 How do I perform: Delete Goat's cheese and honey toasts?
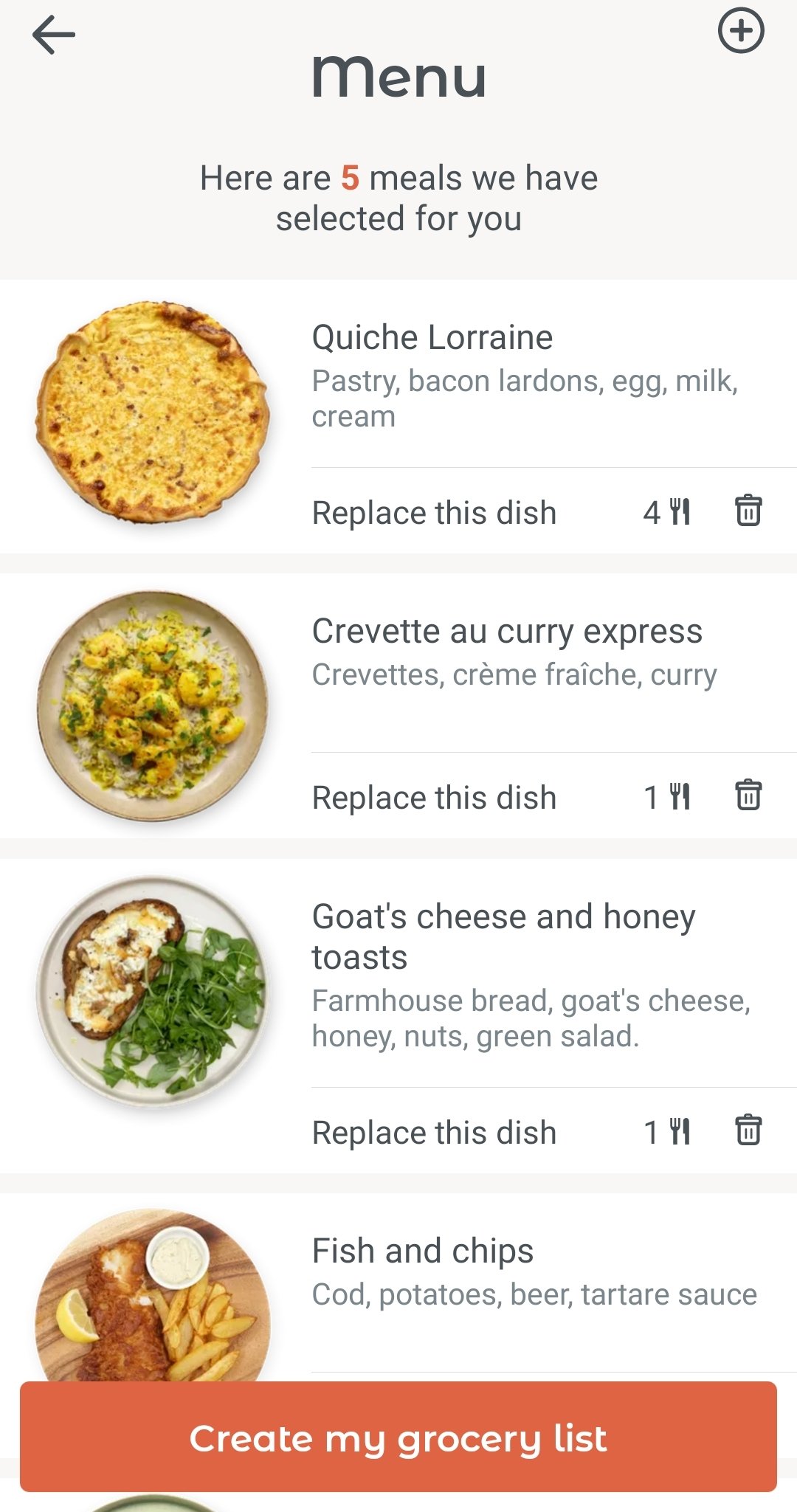748,1130
